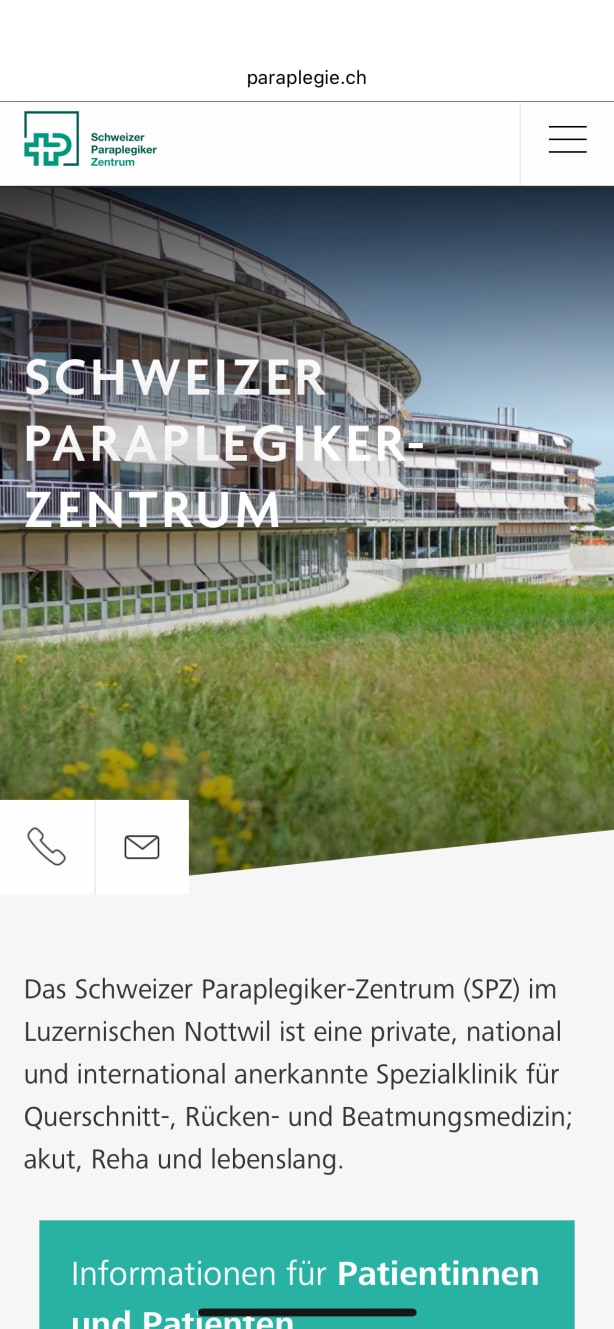
Task: Open the hamburger navigation menu
Action: pos(567,140)
